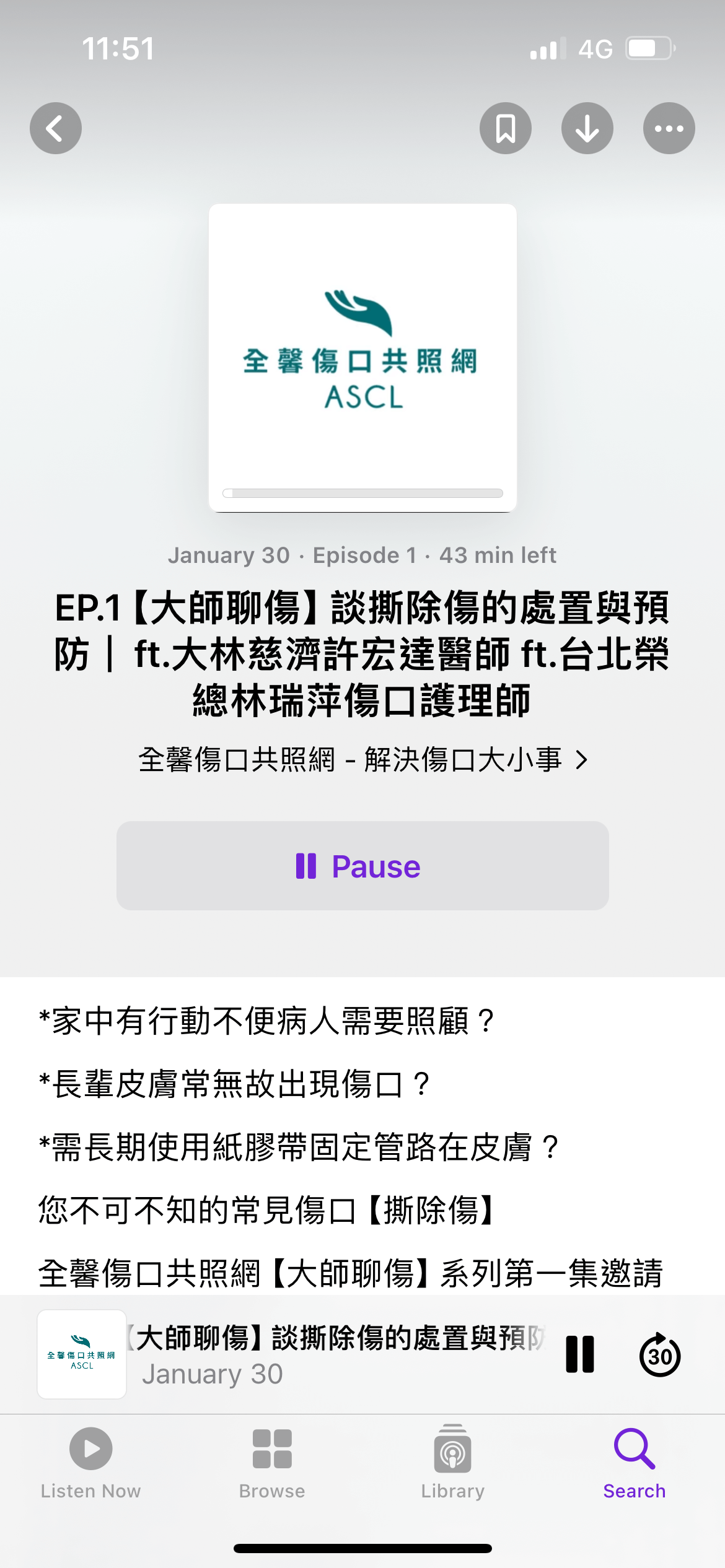Bookmark this episode
This screenshot has width=725, height=1568.
pos(506,128)
